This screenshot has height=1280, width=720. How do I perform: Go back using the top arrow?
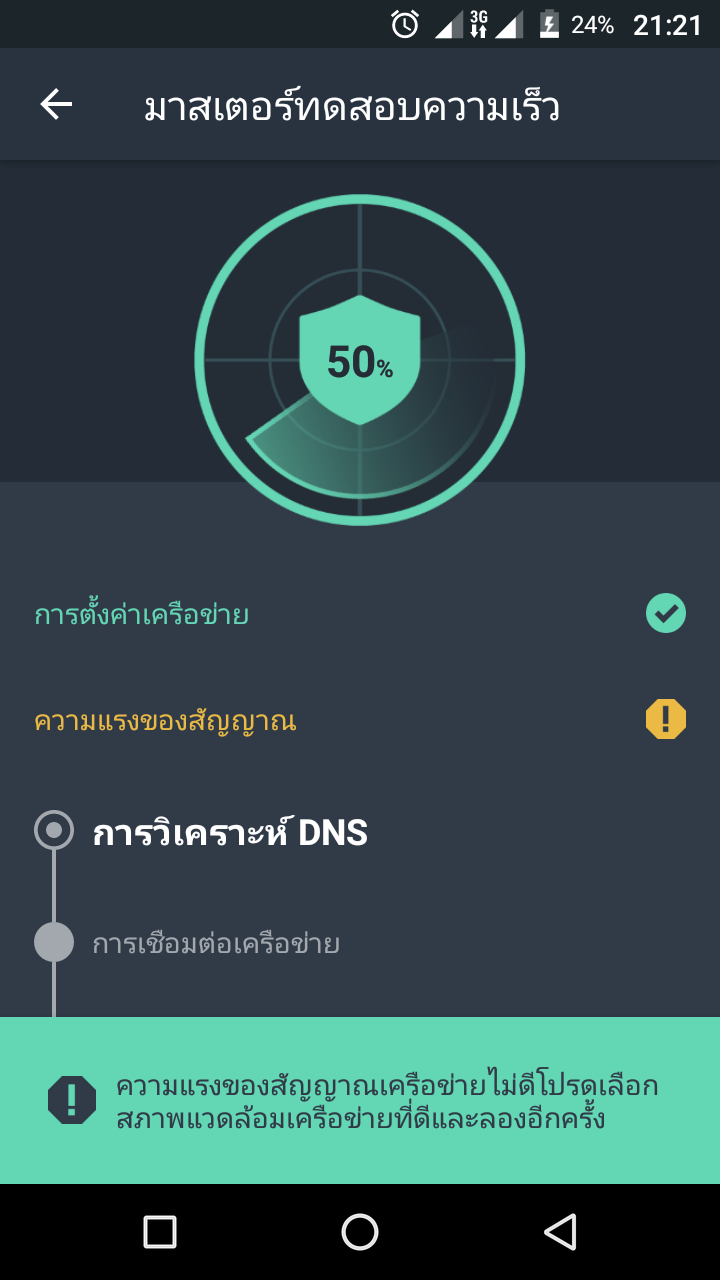point(56,104)
